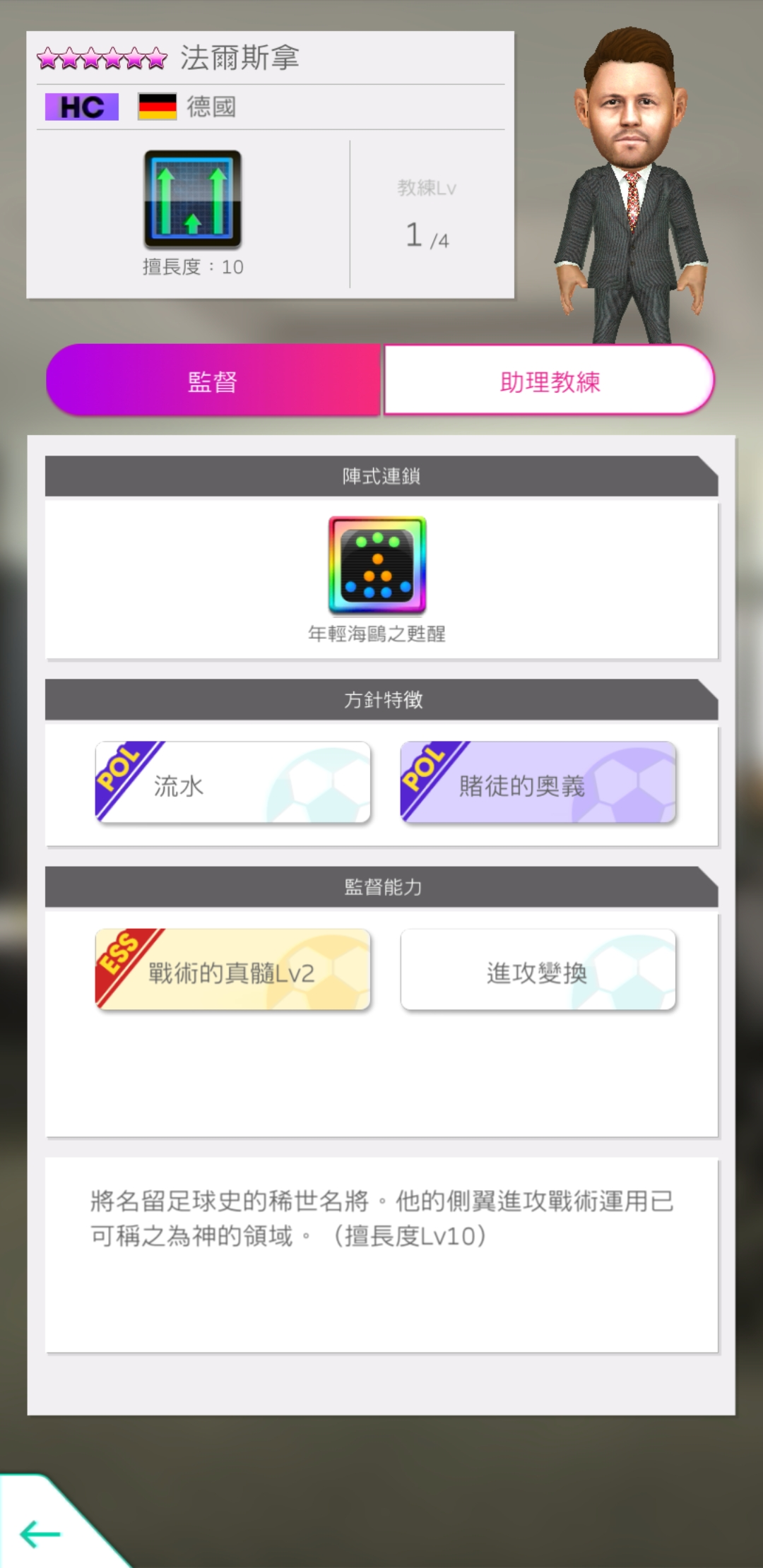
Task: Switch to the 助理教練 tab
Action: (549, 381)
